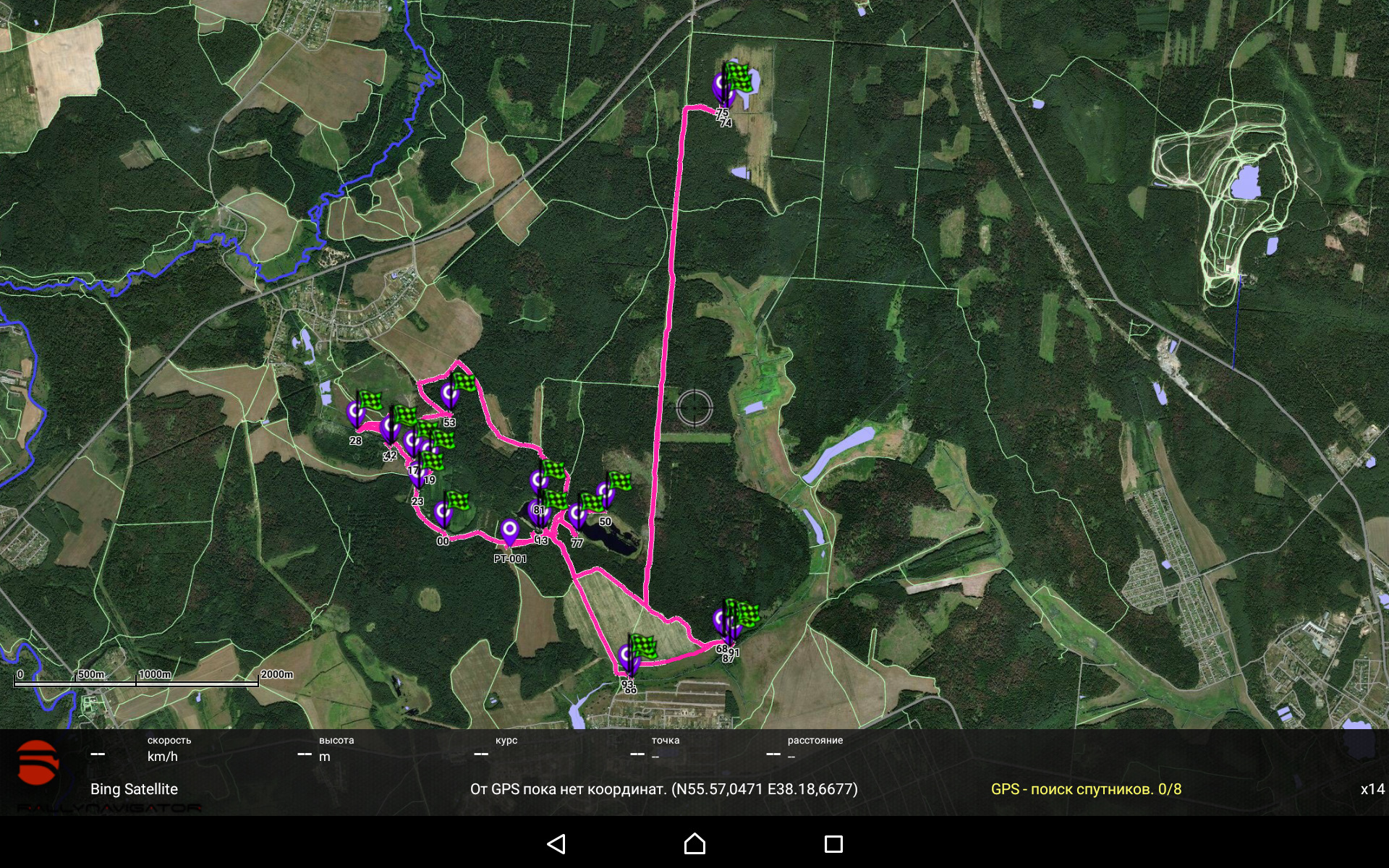Go to the Android home screen
Image resolution: width=1389 pixels, height=868 pixels.
point(694,844)
